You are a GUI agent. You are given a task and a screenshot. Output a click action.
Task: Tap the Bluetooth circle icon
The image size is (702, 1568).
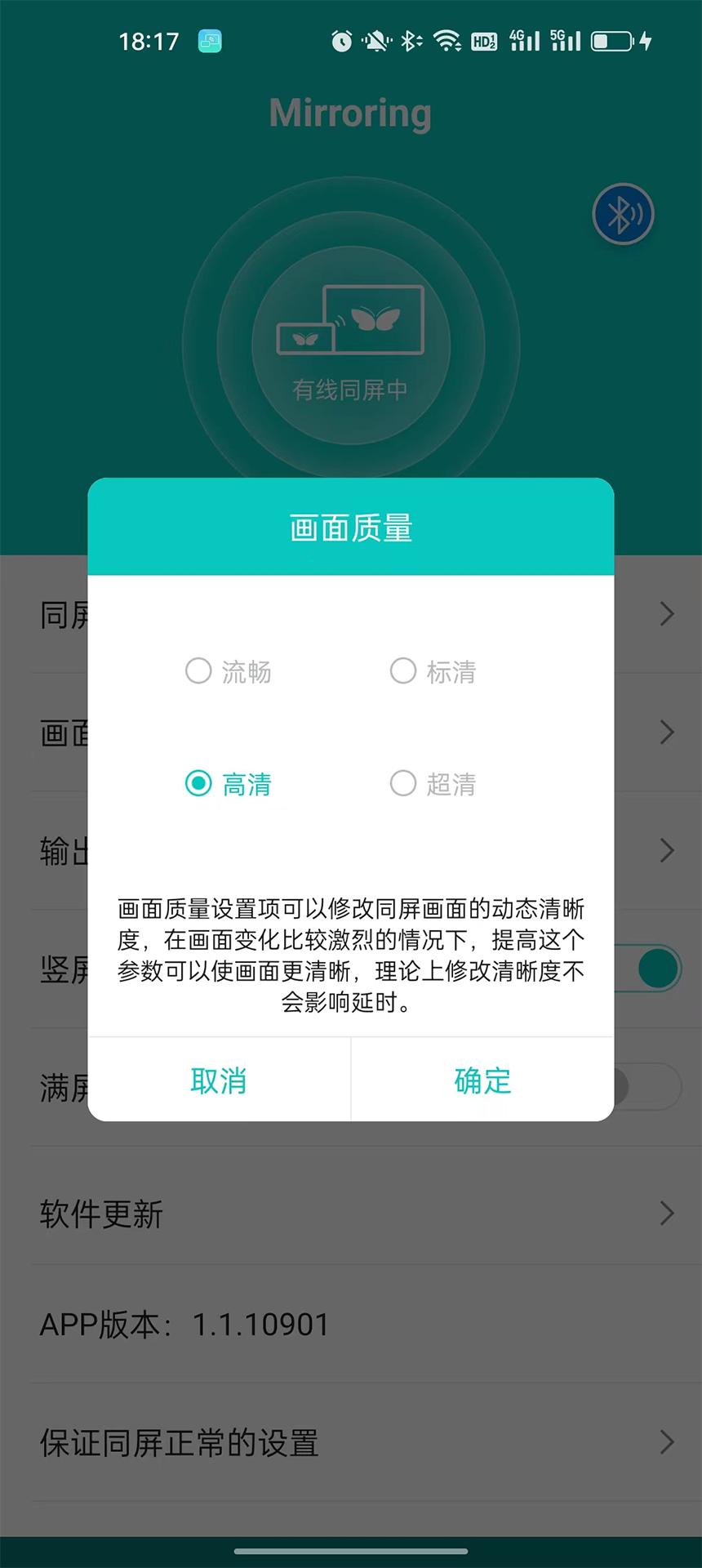(623, 212)
